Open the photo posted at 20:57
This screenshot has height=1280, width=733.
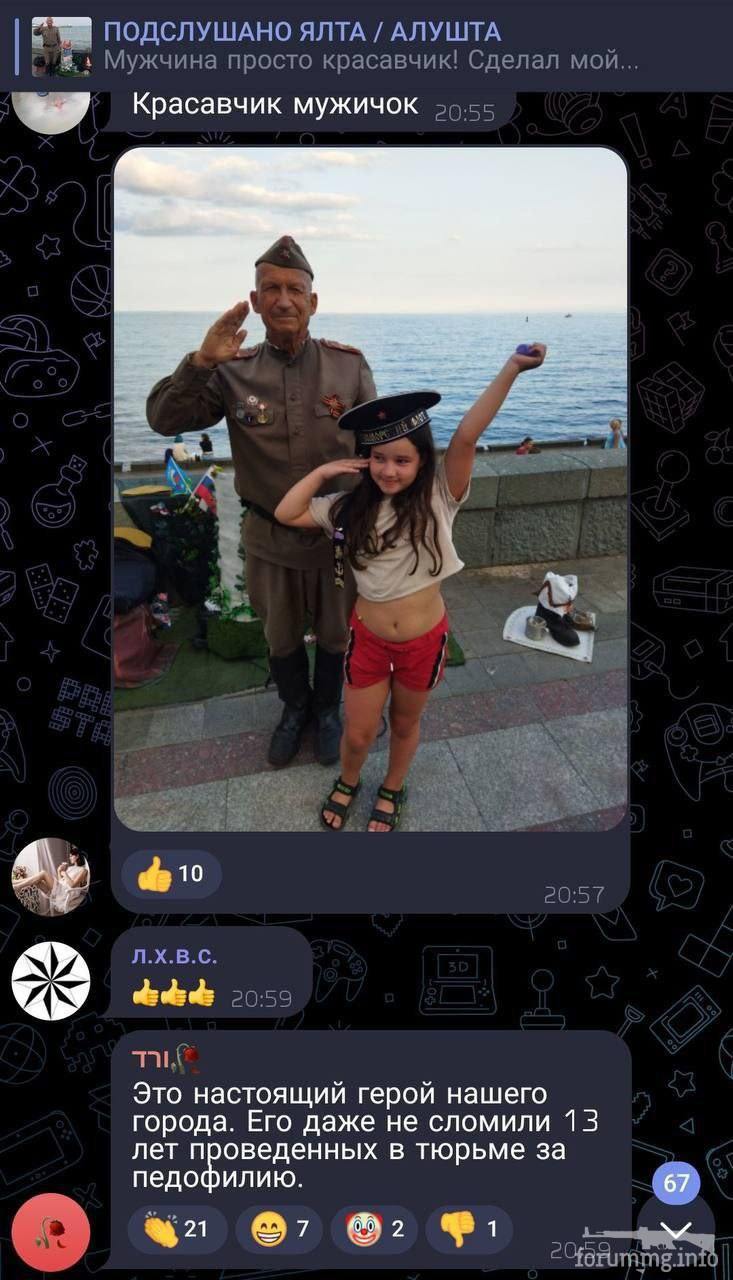point(370,488)
